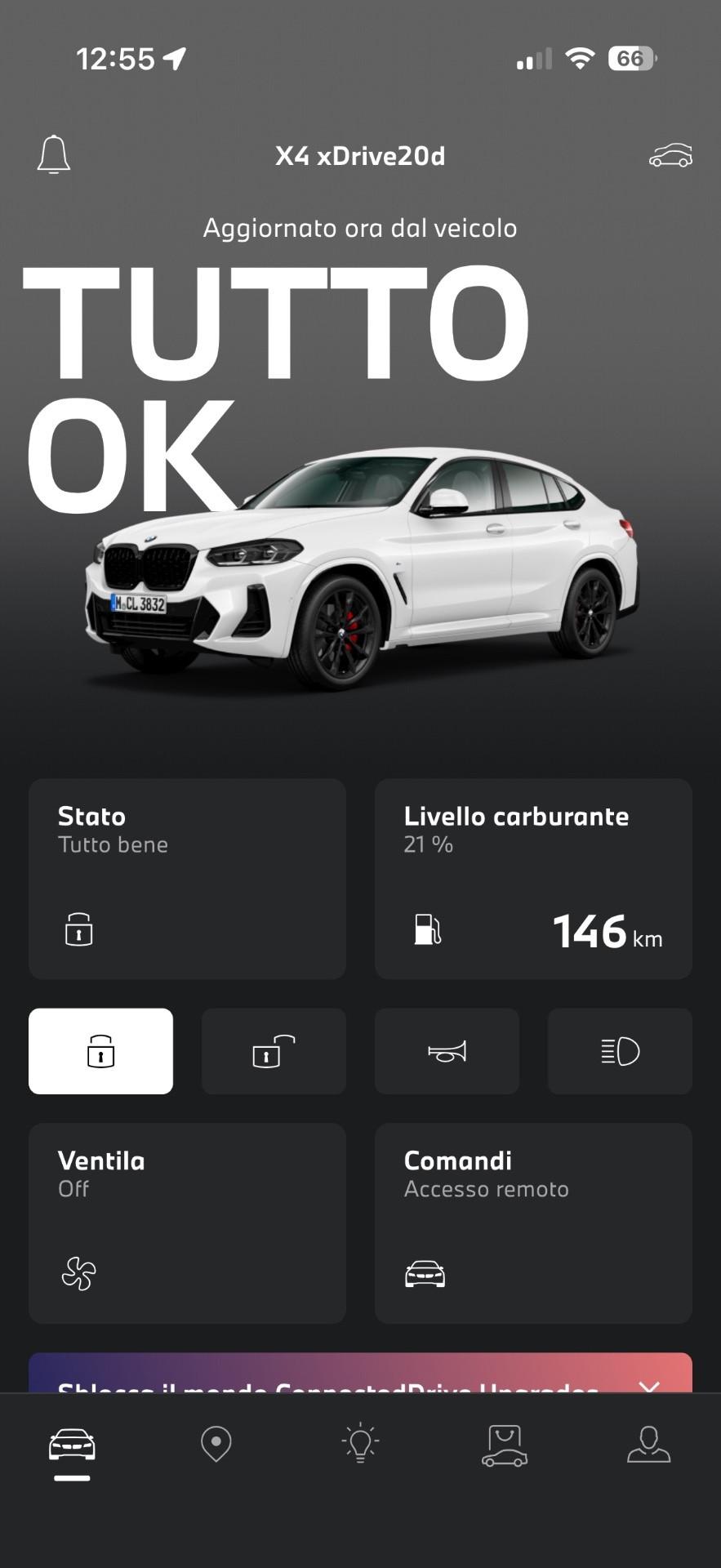
Task: Open notifications via the bell icon
Action: 53,155
